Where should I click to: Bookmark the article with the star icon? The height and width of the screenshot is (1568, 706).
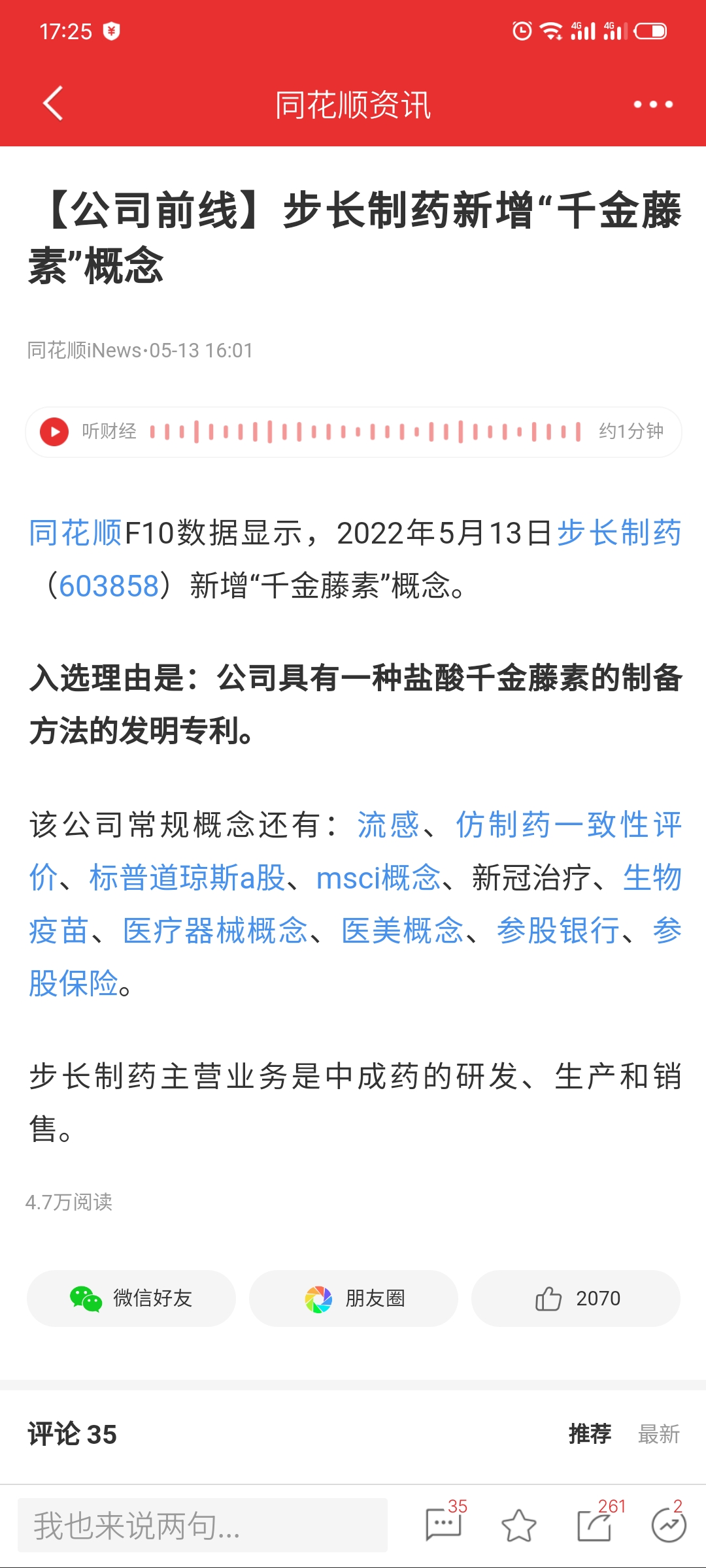(519, 1526)
